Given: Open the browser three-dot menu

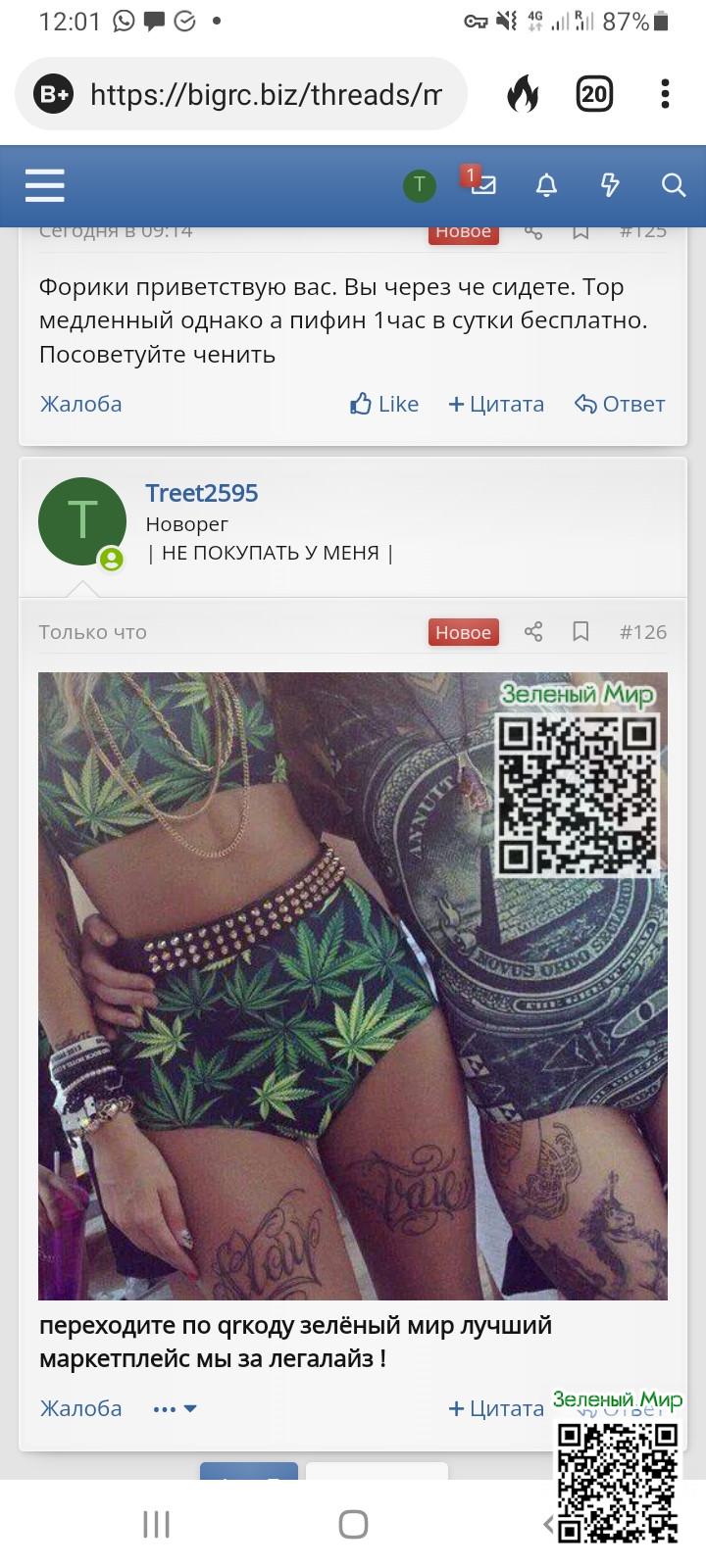Looking at the screenshot, I should pos(665,94).
